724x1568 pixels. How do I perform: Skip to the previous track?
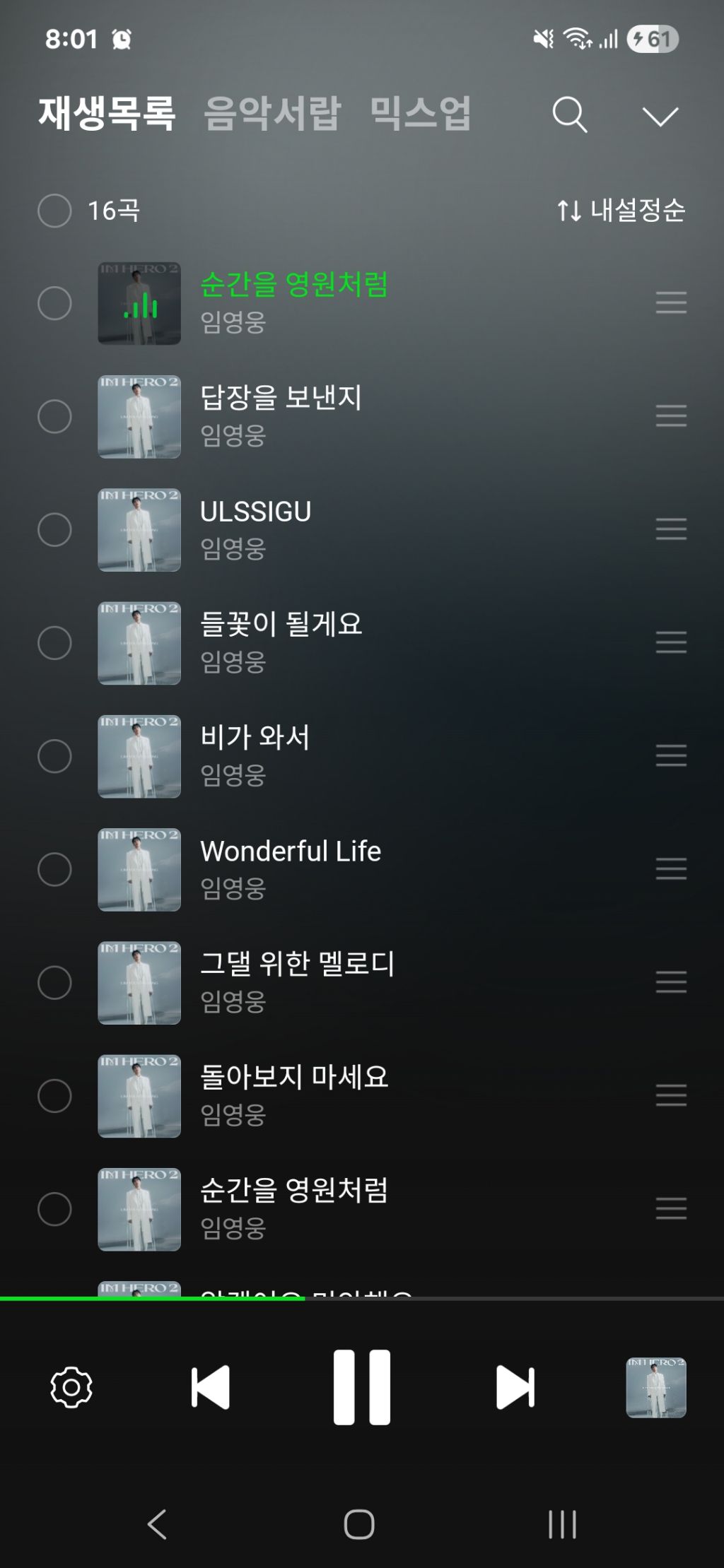[x=211, y=1387]
